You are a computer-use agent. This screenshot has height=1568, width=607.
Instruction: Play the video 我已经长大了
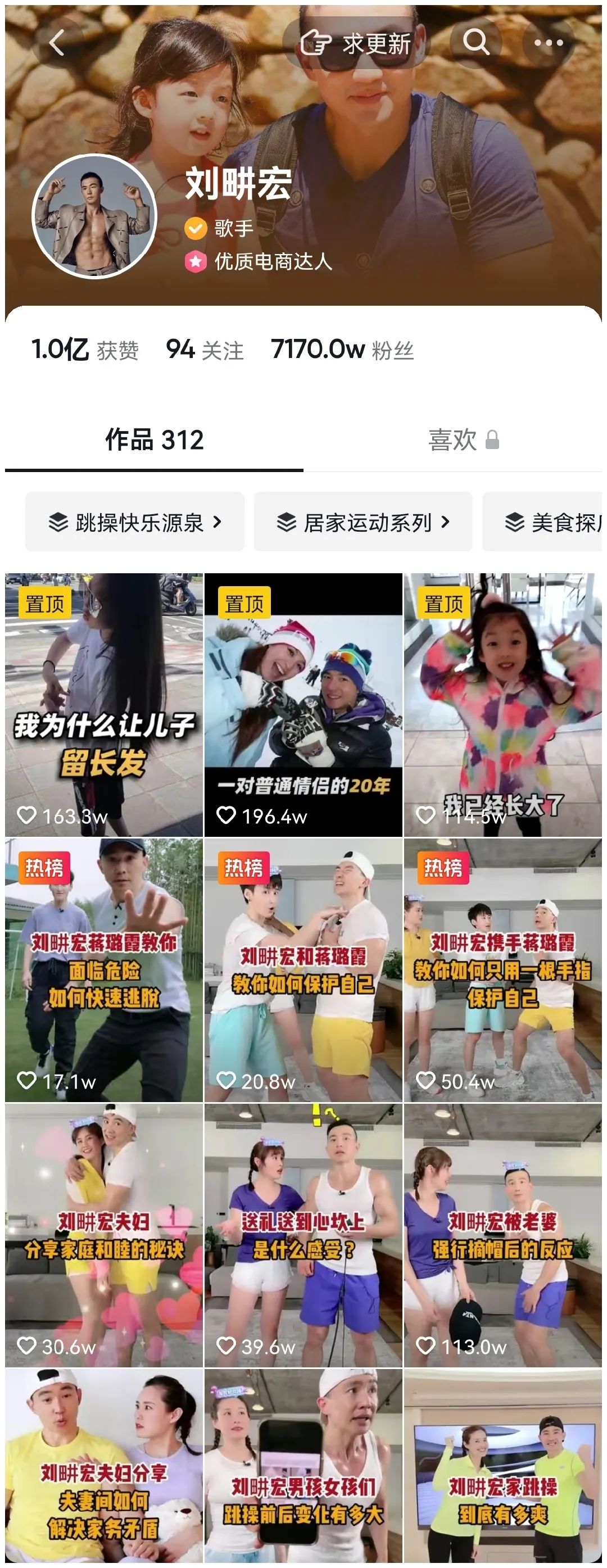(x=503, y=705)
